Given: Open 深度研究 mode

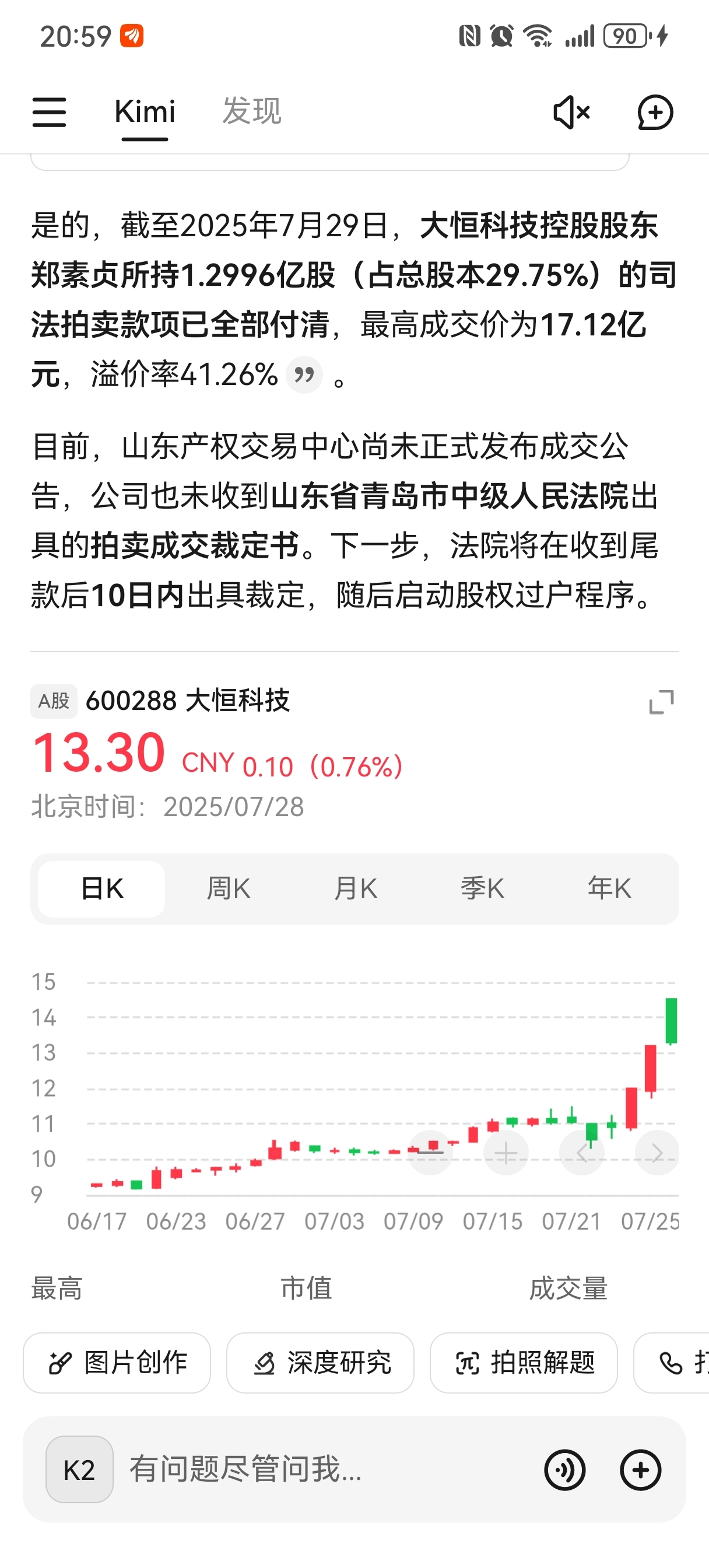Looking at the screenshot, I should (320, 1363).
